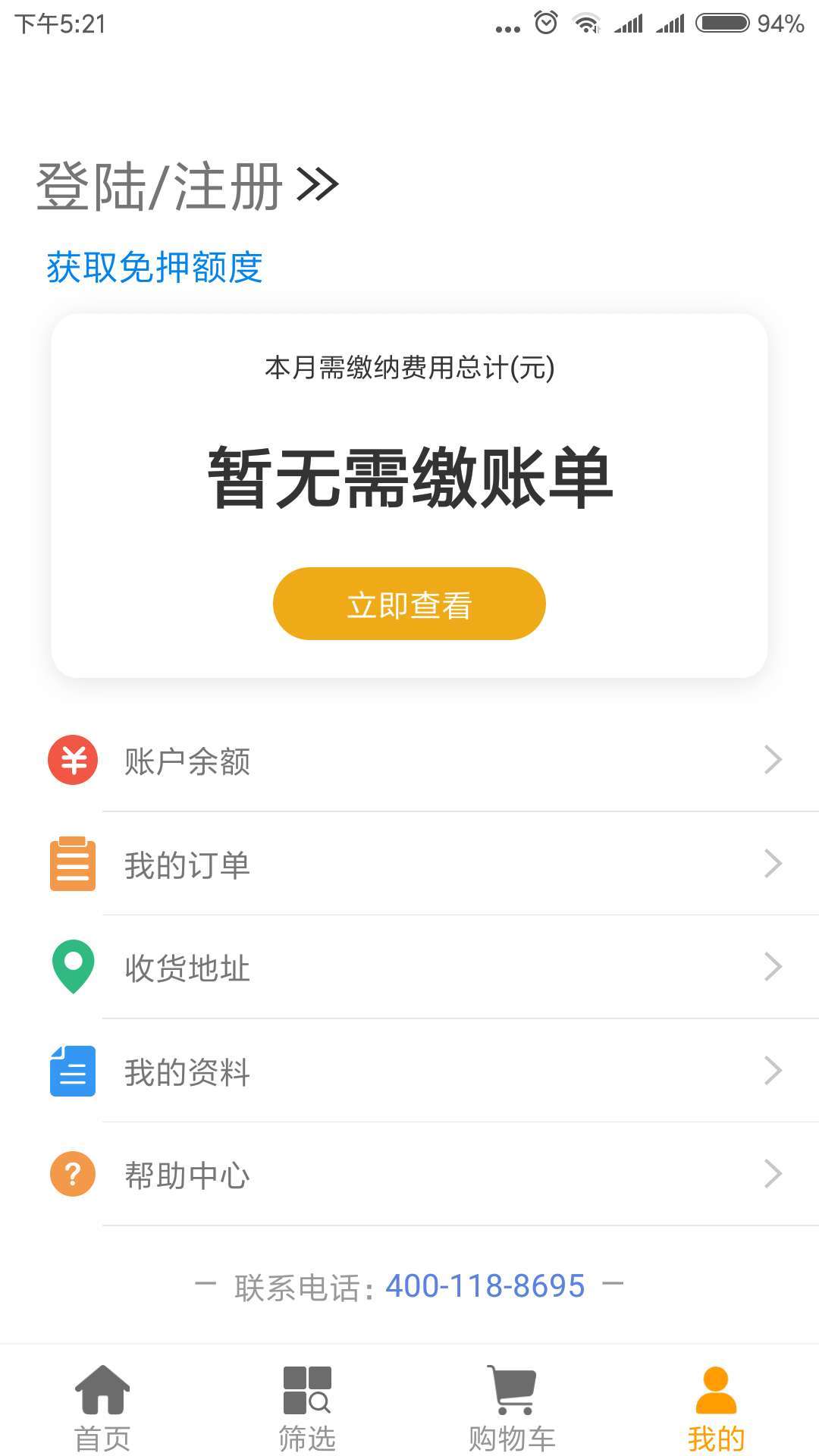This screenshot has height=1456, width=819.
Task: Open 登陆/注册 to sign in
Action: click(186, 186)
